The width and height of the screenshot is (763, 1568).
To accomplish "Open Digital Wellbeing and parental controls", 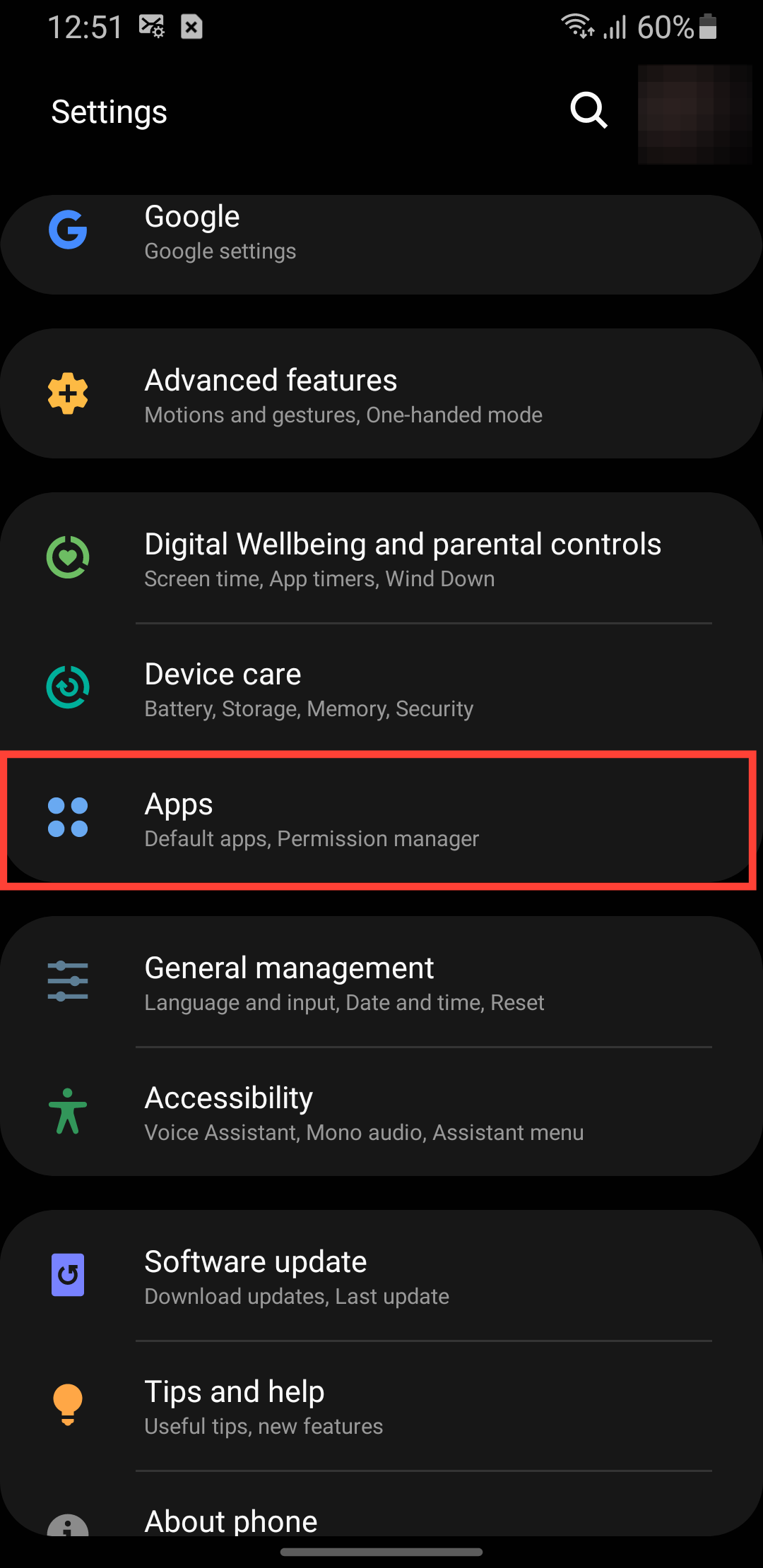I will [x=381, y=559].
